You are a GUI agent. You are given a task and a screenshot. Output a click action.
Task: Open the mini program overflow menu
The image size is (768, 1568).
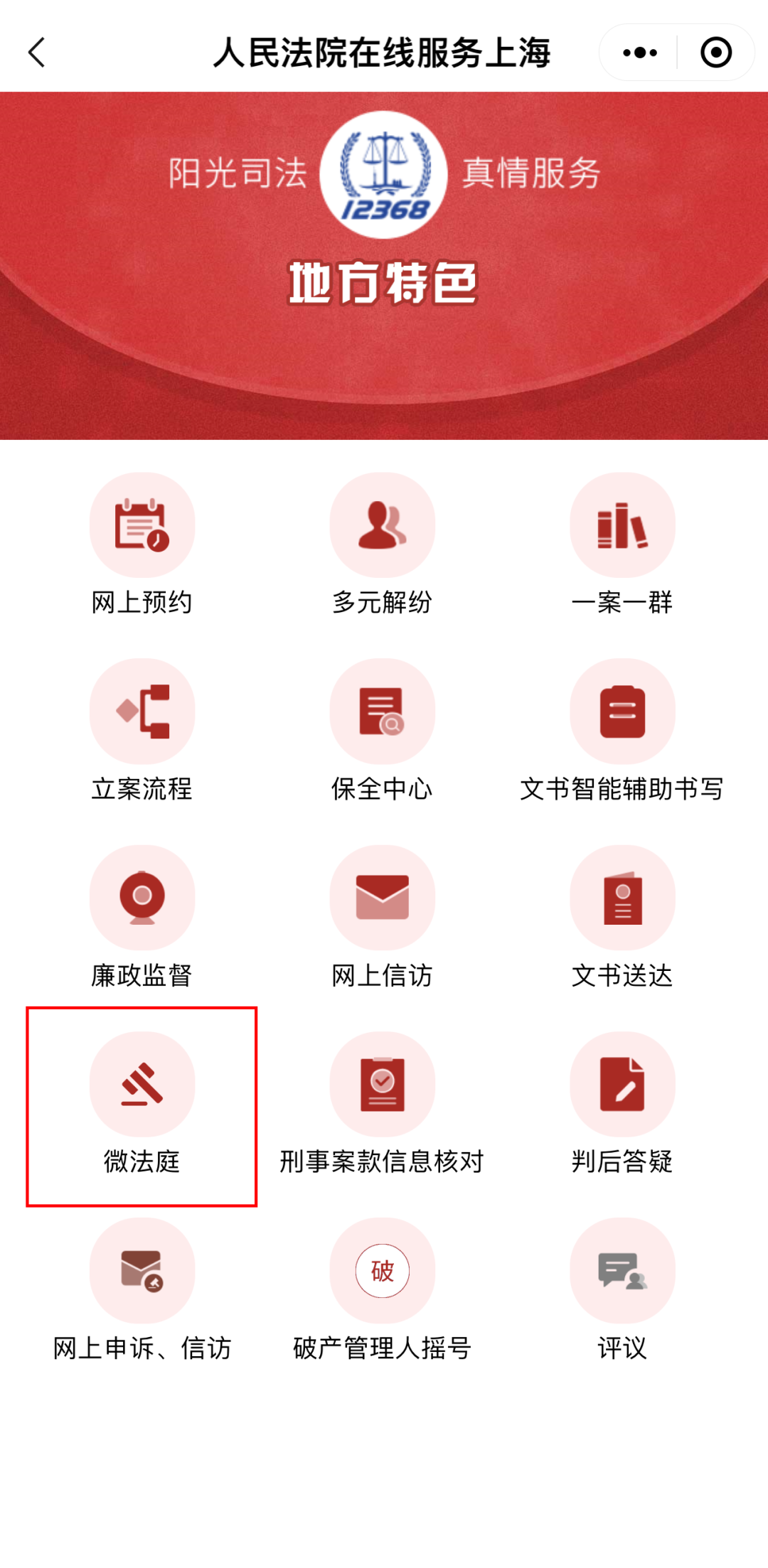639,53
